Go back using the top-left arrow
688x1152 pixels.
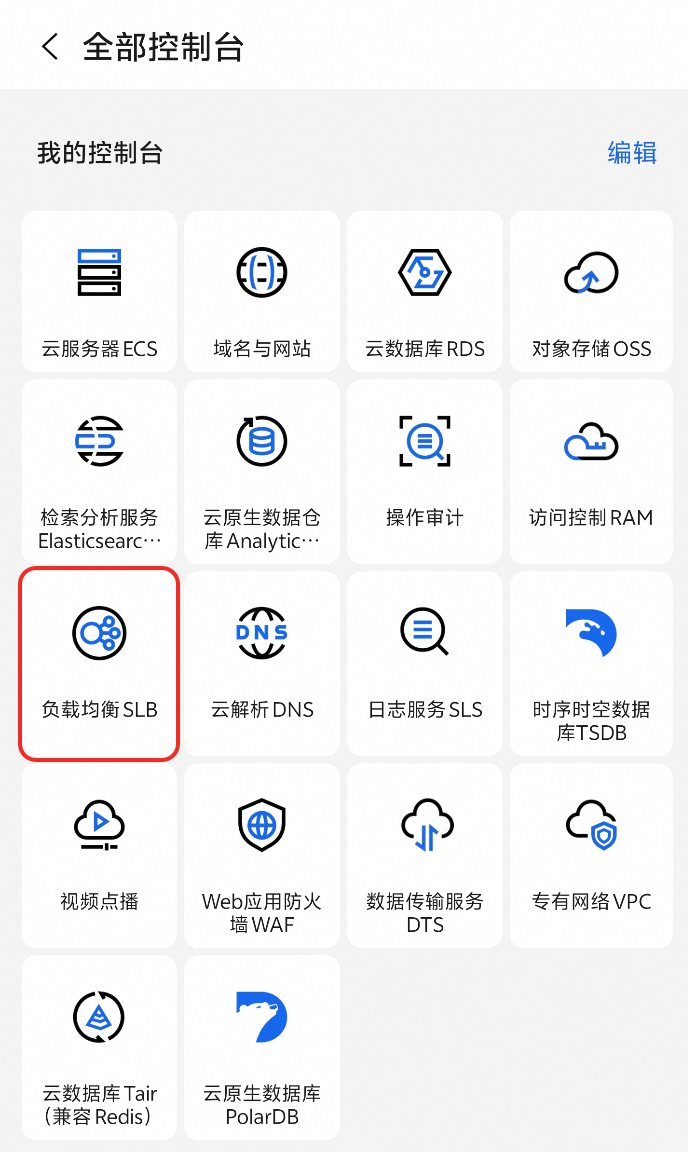click(50, 47)
